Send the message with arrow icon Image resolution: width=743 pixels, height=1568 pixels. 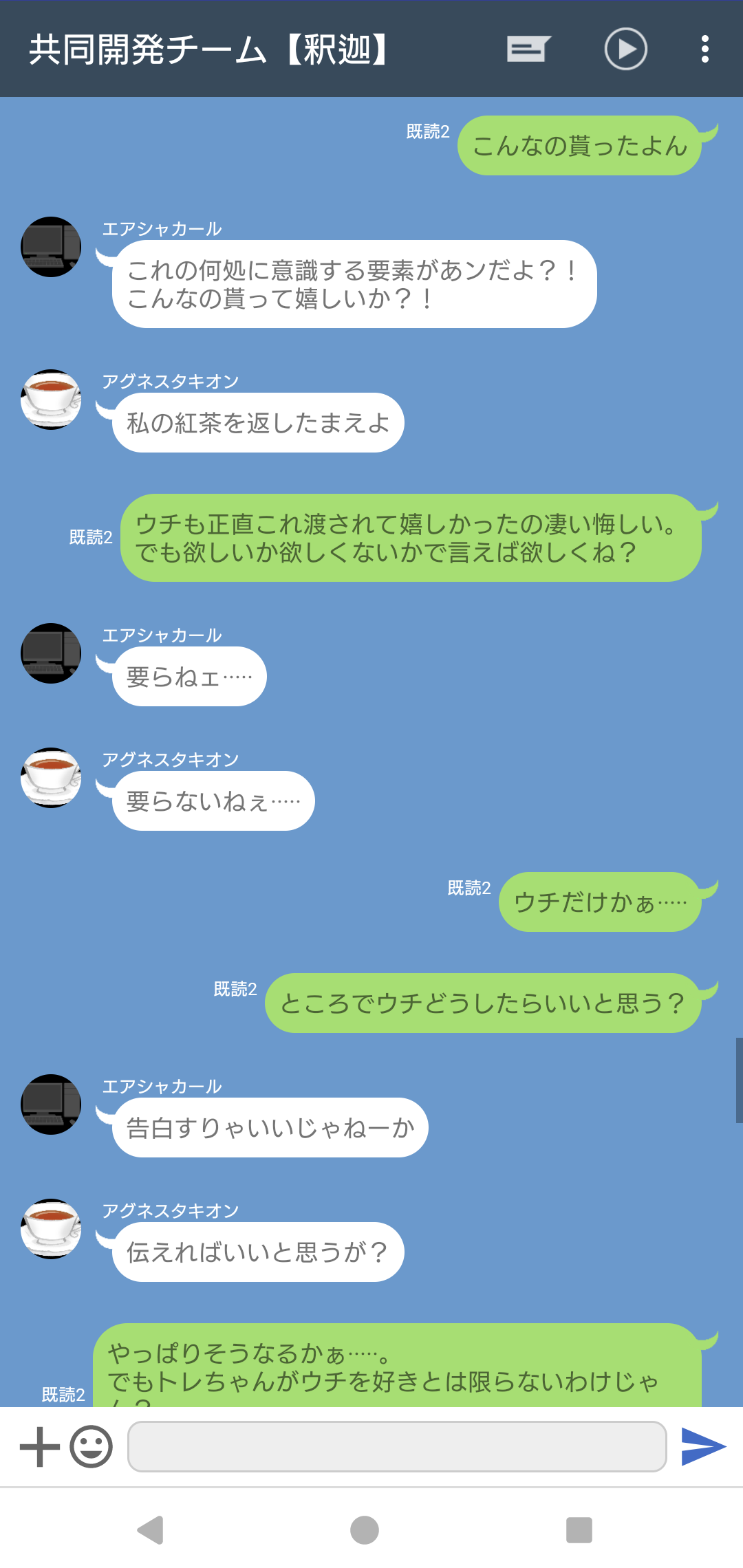pyautogui.click(x=703, y=1447)
